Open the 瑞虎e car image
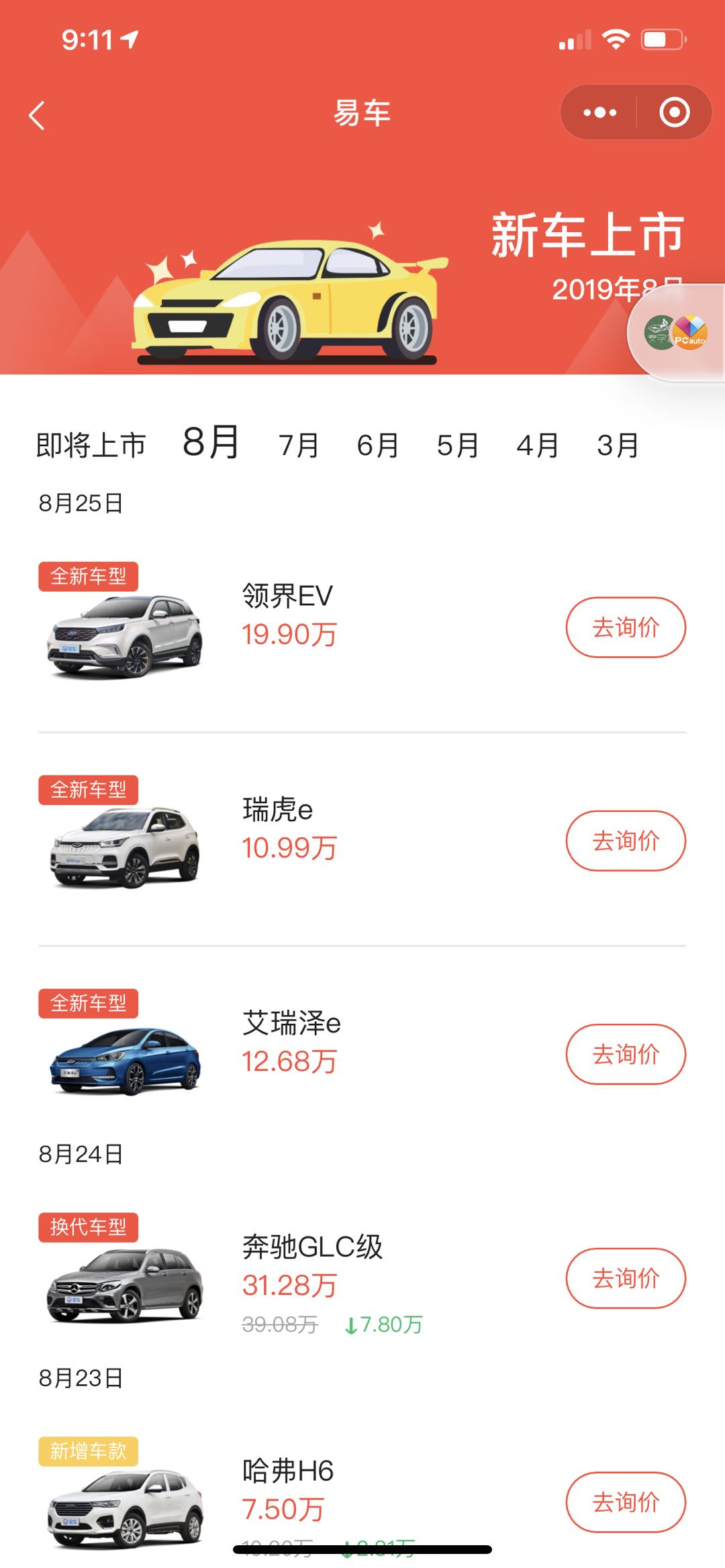The image size is (725, 1568). 125,847
